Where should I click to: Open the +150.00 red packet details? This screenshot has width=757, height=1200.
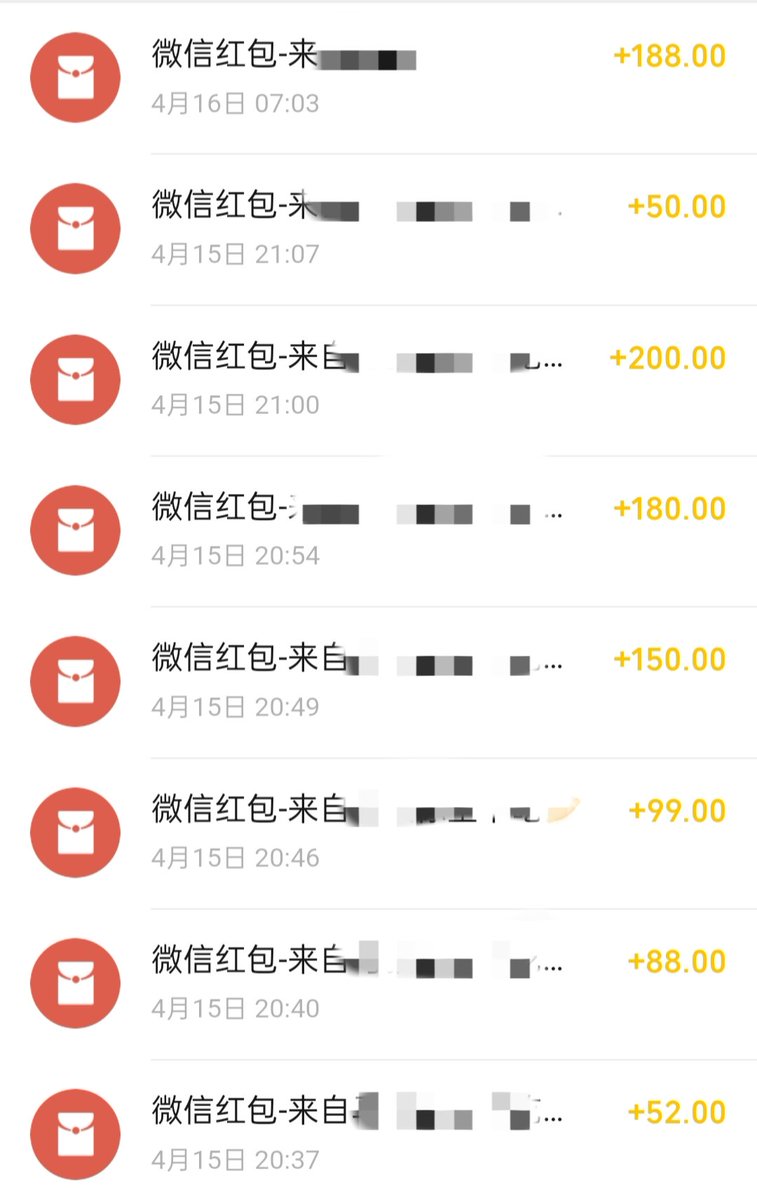click(x=378, y=682)
